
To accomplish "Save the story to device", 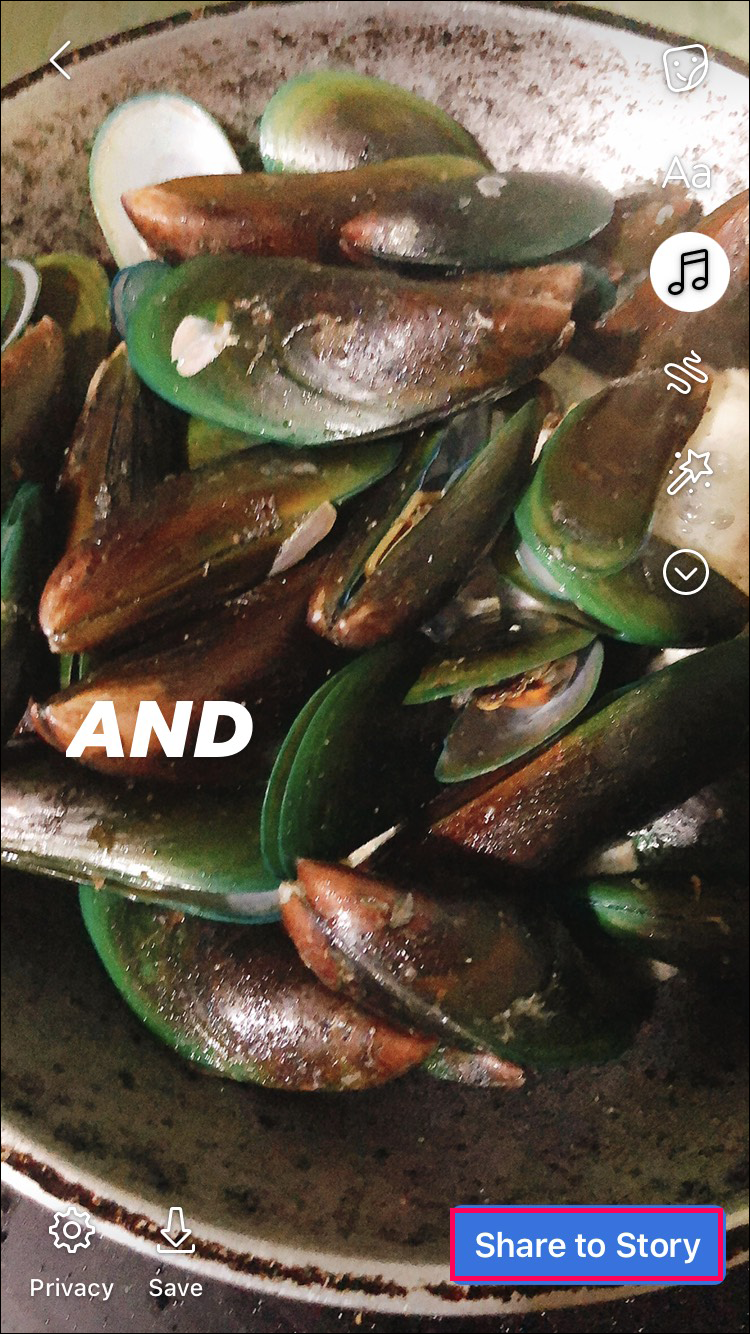I will [176, 1250].
